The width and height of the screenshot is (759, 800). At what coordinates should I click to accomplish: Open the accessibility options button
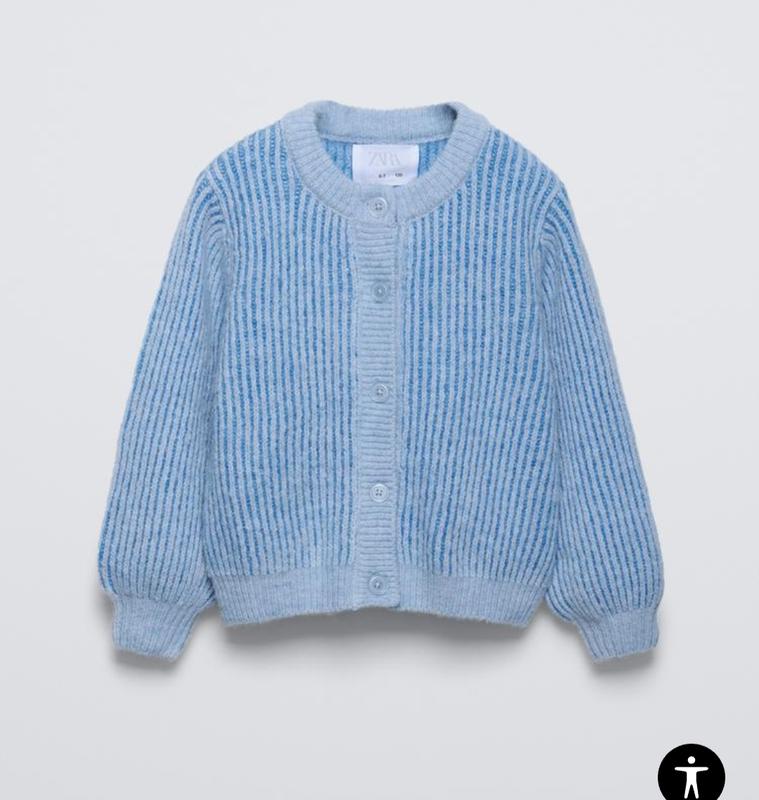[691, 773]
